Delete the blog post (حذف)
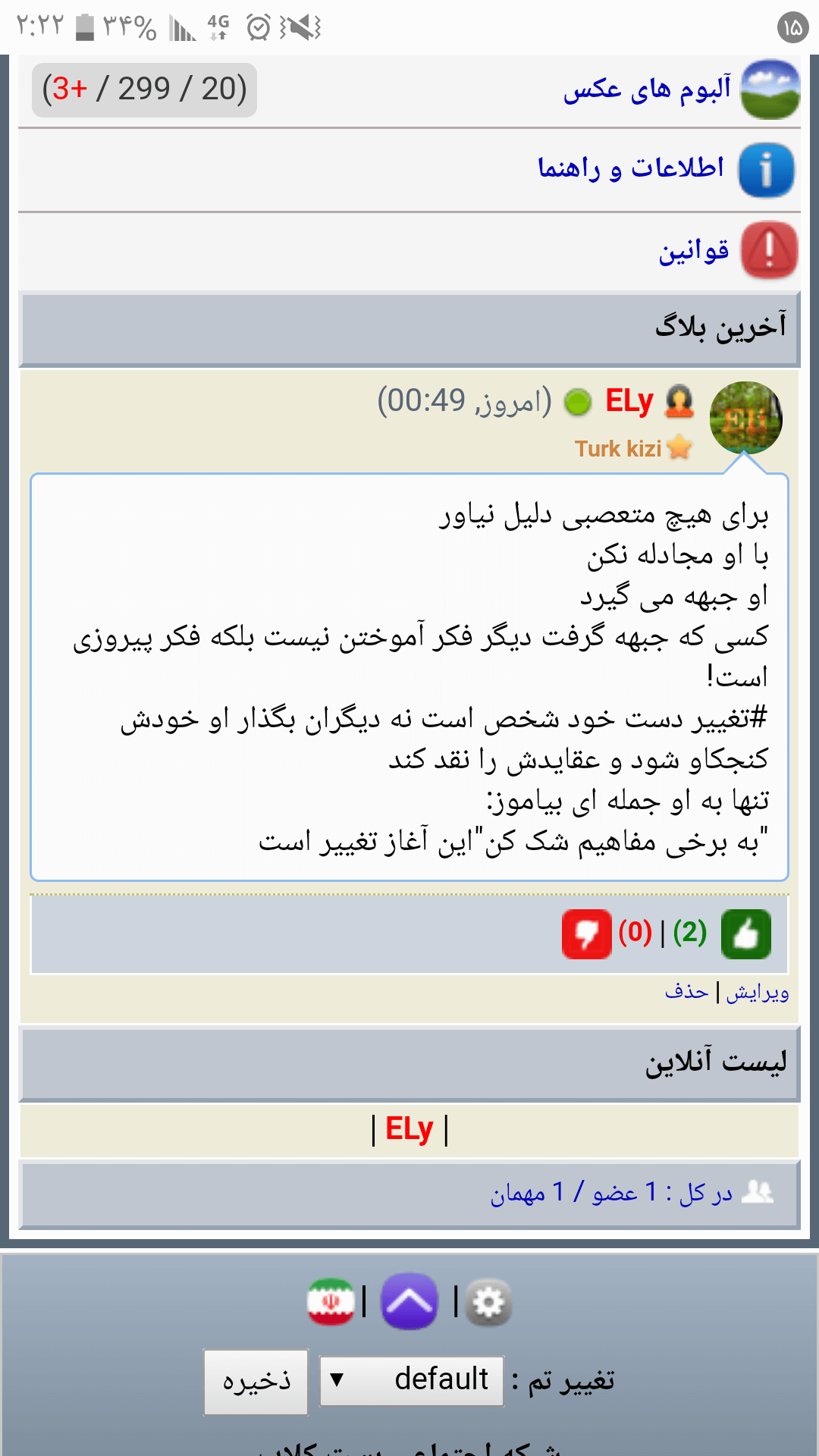Screen dimensions: 819x1456 (686, 992)
